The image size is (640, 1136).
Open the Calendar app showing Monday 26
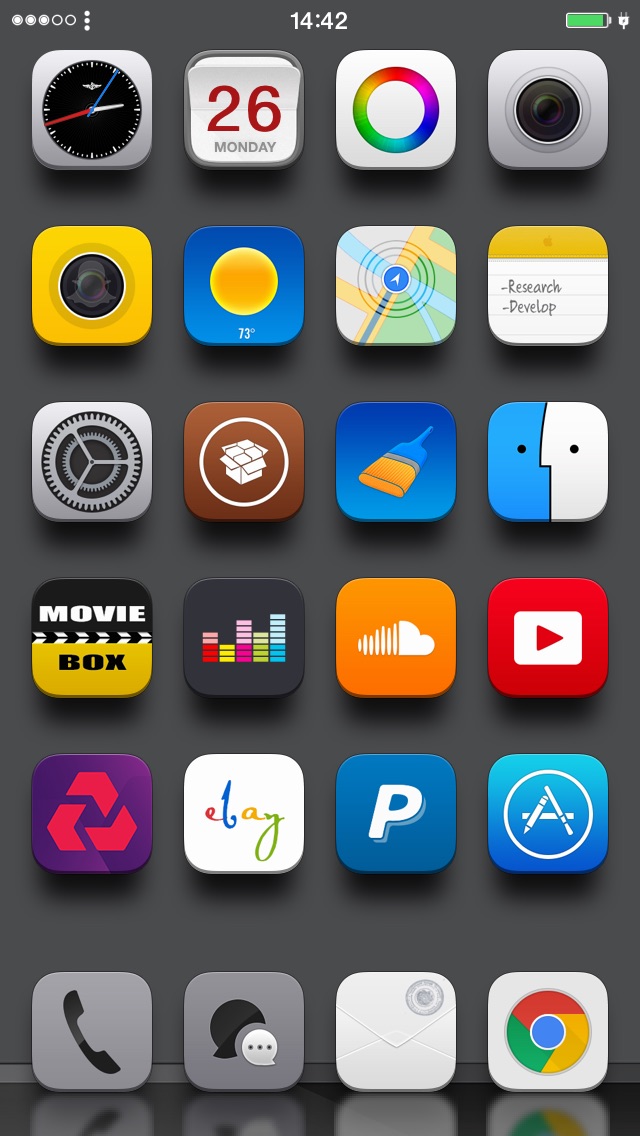[244, 109]
